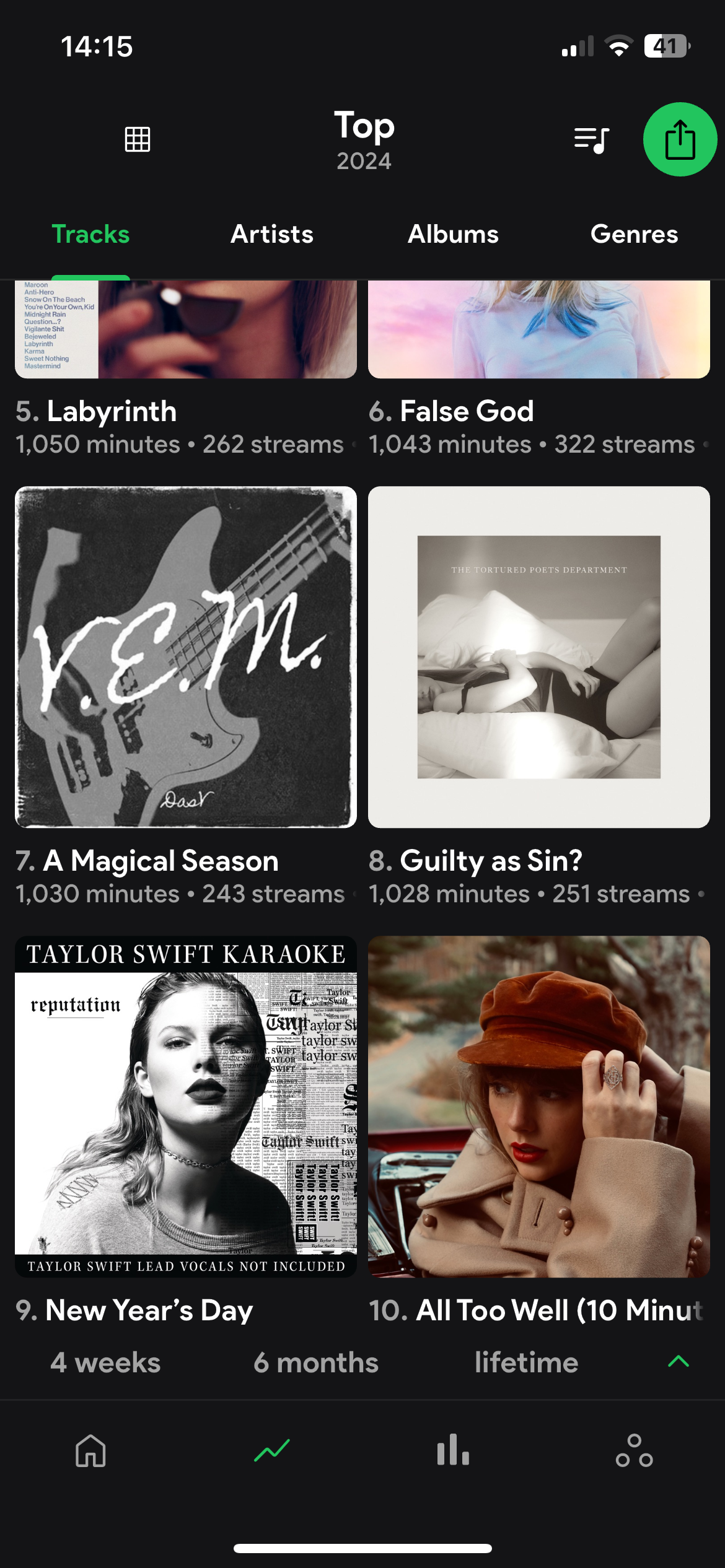
Task: Expand the time range chevron
Action: (679, 1362)
